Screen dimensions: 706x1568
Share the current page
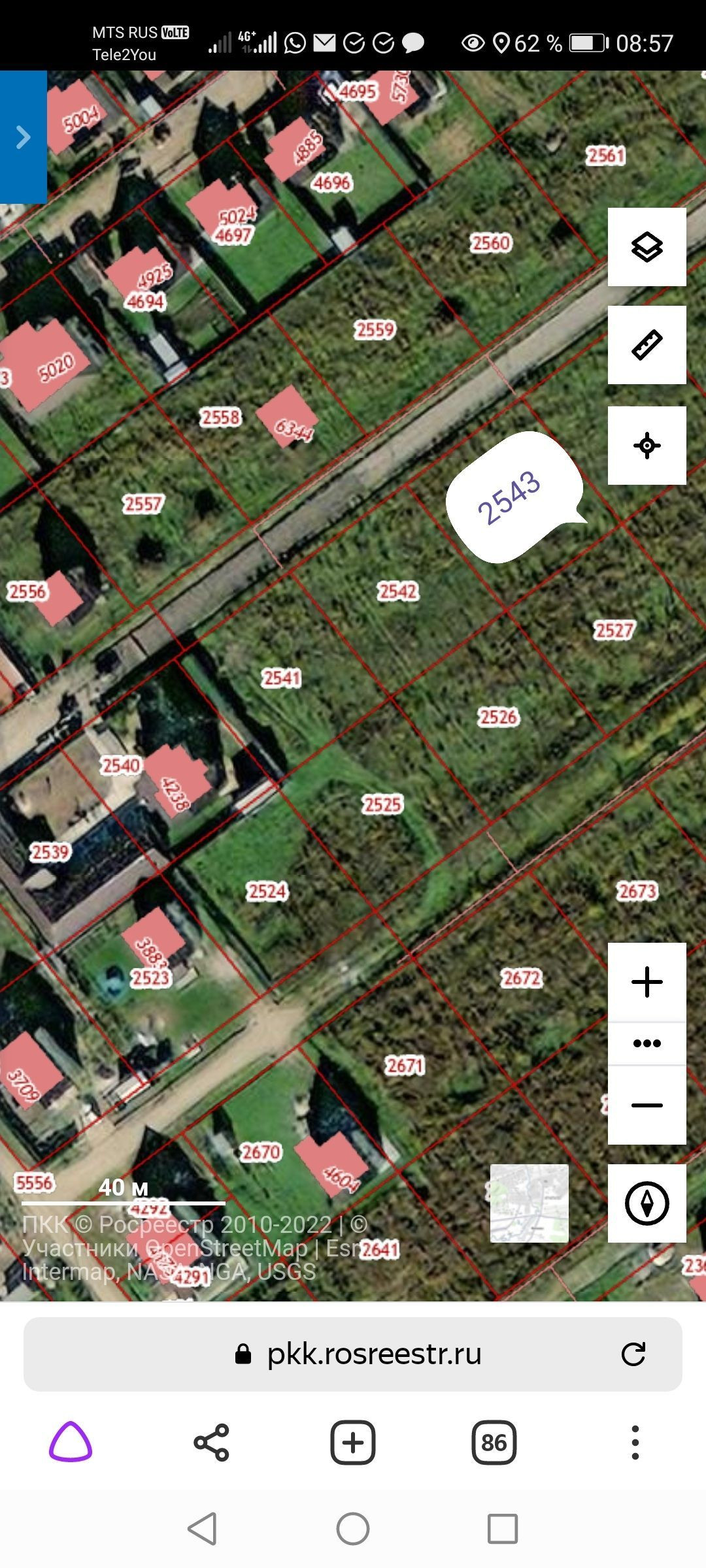click(x=212, y=1442)
